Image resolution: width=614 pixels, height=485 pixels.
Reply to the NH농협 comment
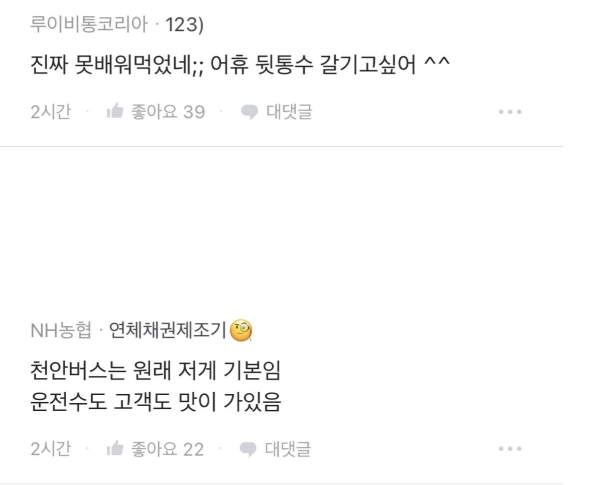277,449
